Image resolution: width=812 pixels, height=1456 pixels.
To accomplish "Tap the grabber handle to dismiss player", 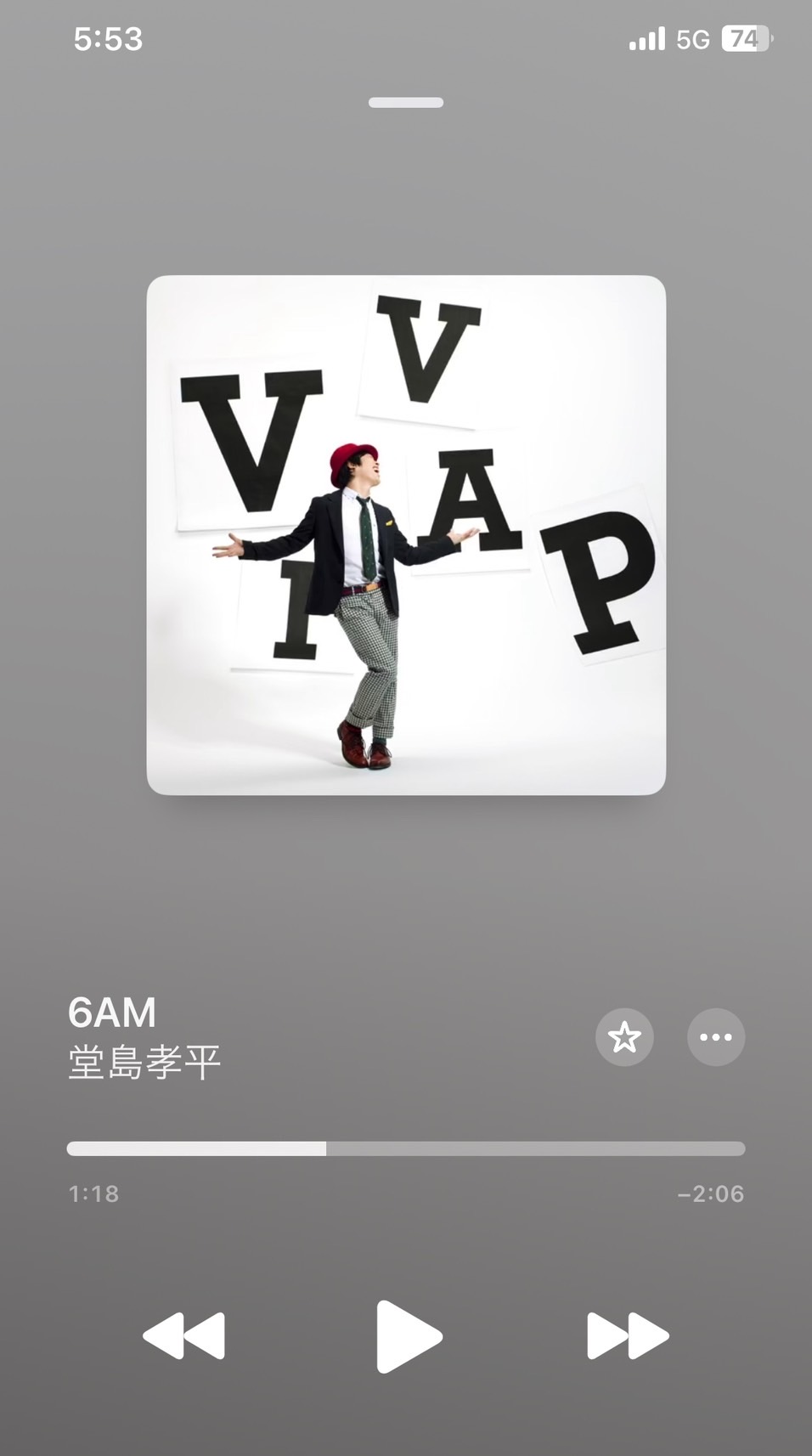I will click(x=406, y=103).
